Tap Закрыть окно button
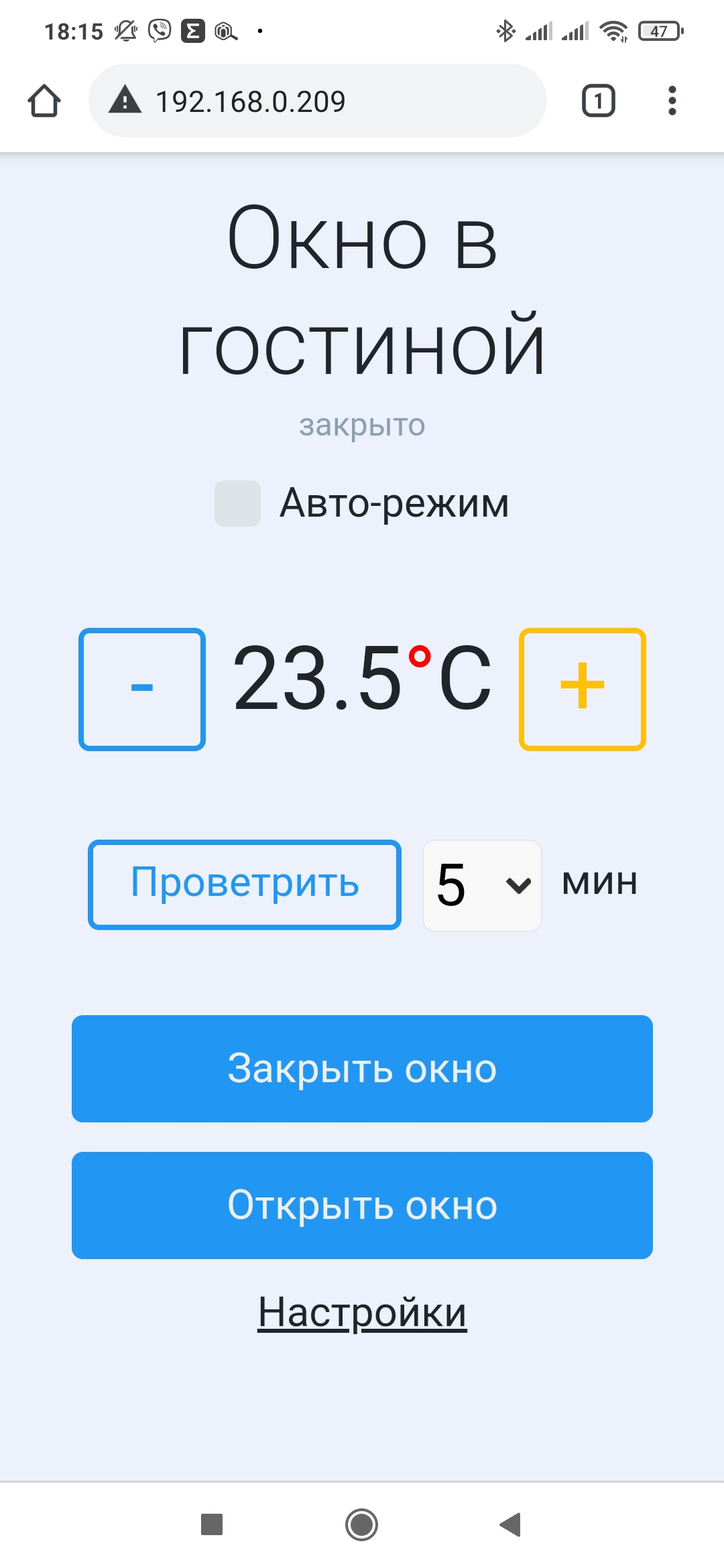Image resolution: width=724 pixels, height=1568 pixels. pos(362,1068)
